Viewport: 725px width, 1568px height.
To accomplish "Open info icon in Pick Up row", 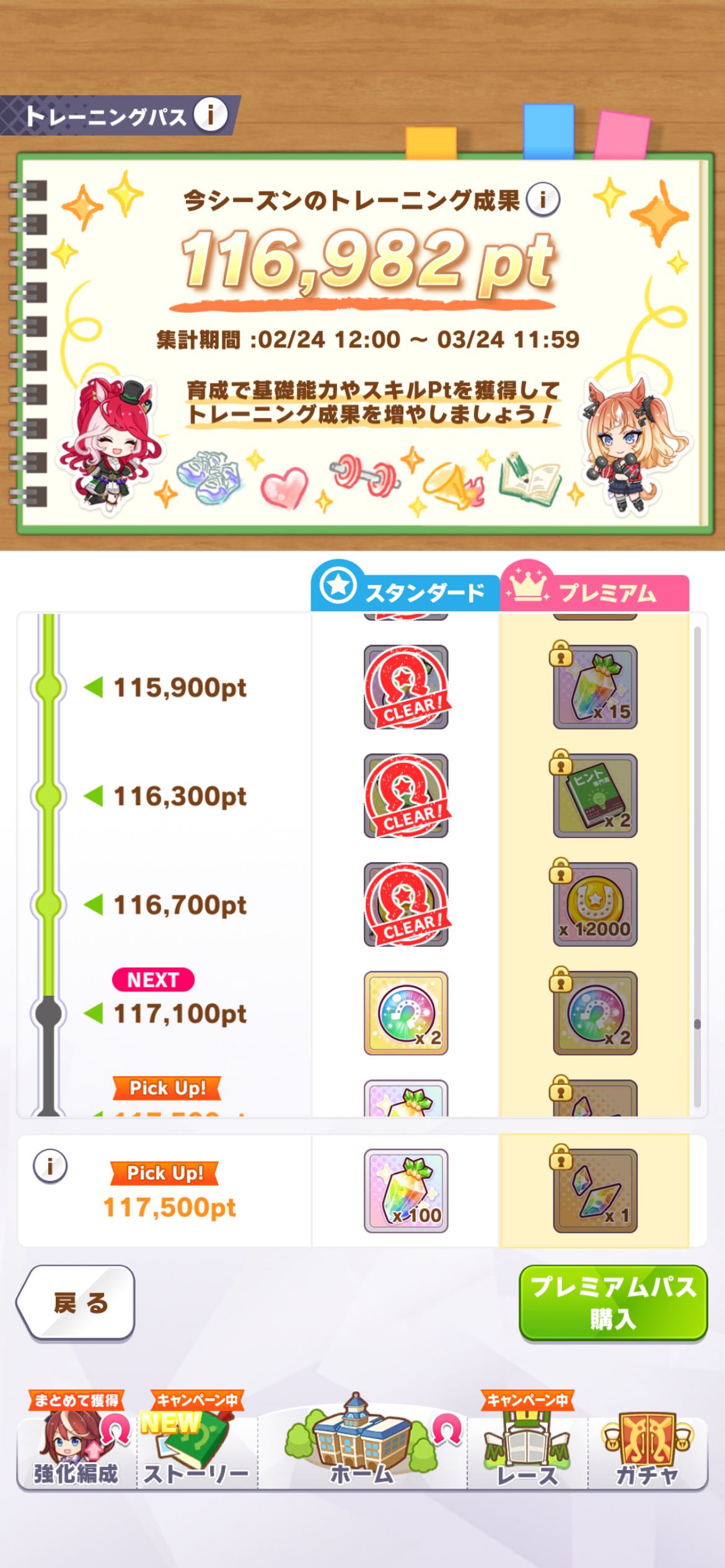I will tap(50, 1167).
